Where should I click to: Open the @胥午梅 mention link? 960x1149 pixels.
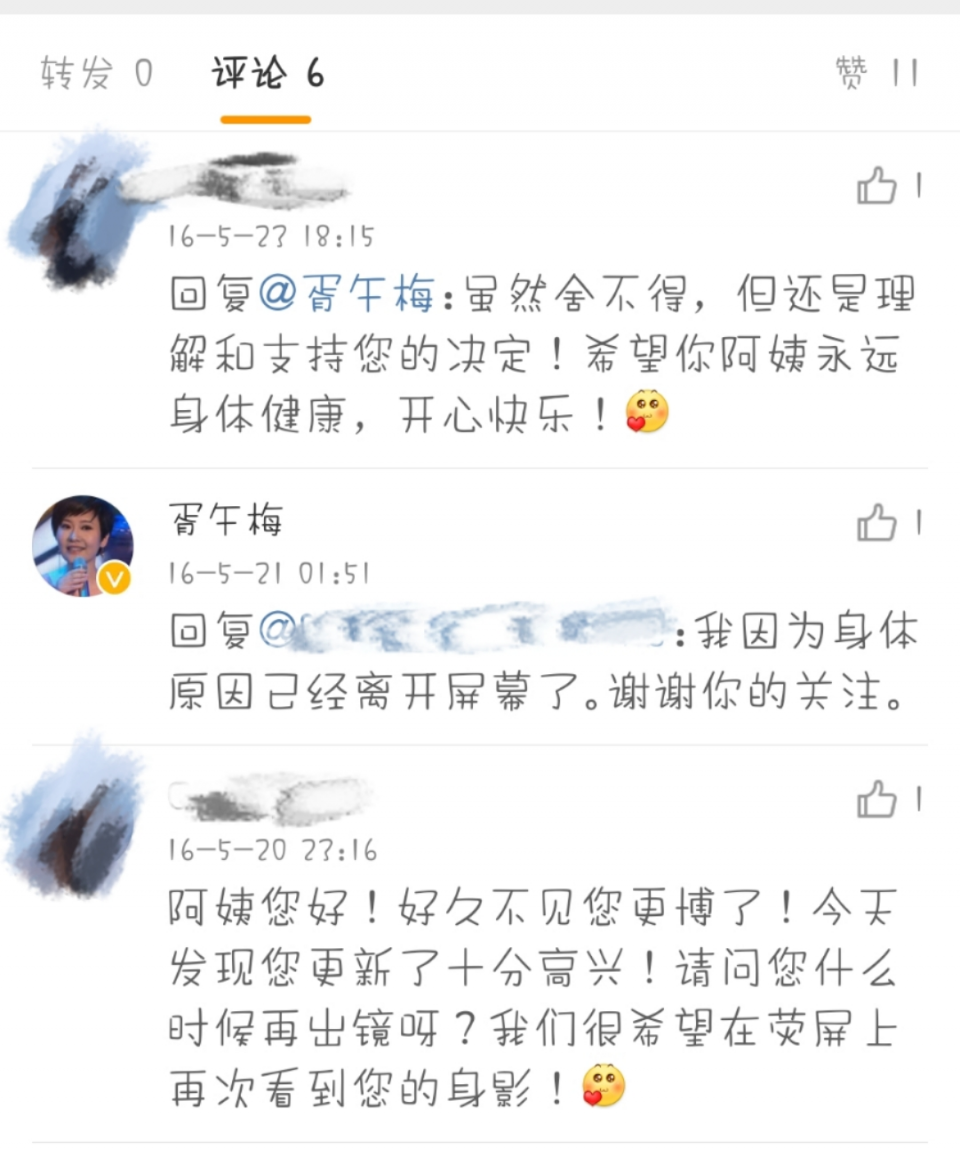tap(348, 296)
